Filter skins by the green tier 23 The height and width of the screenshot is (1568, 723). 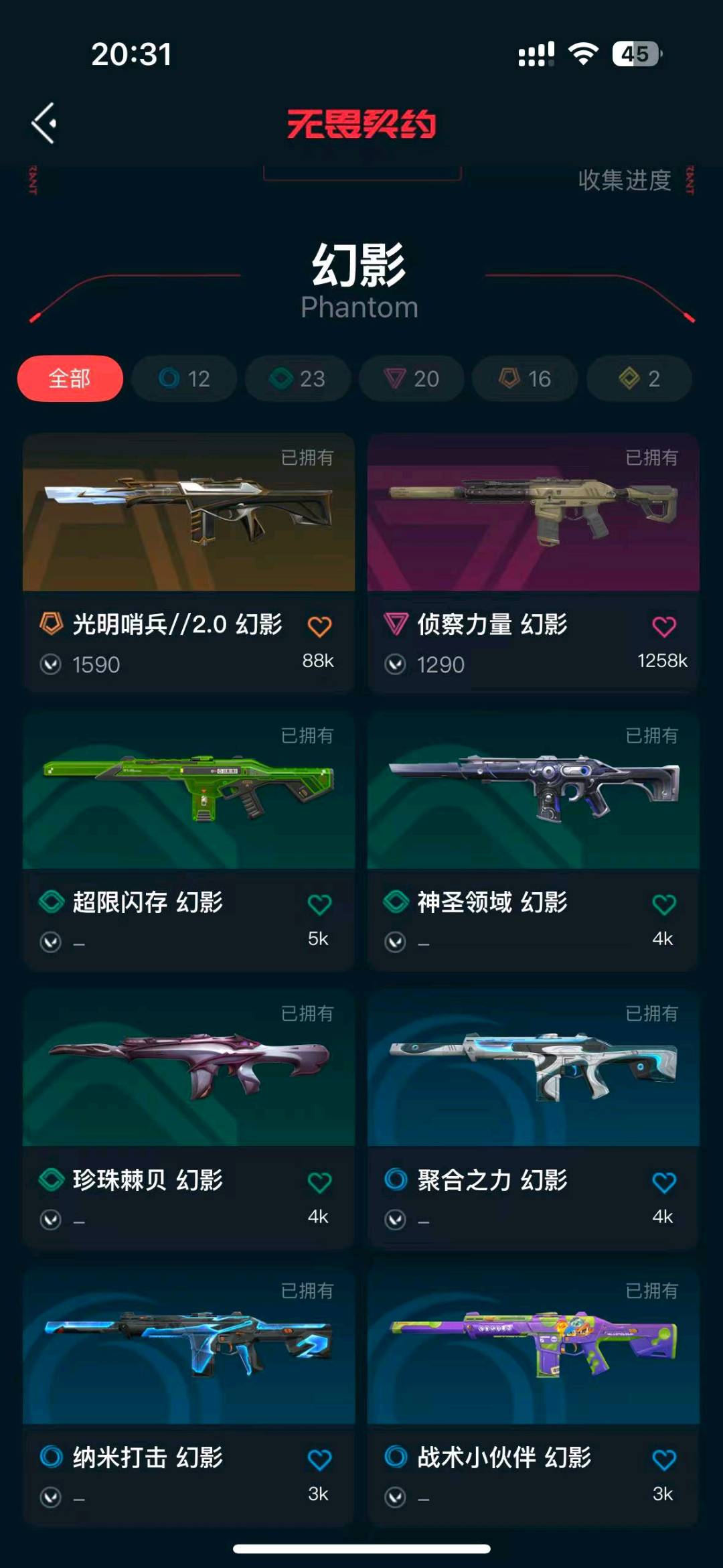pos(297,378)
